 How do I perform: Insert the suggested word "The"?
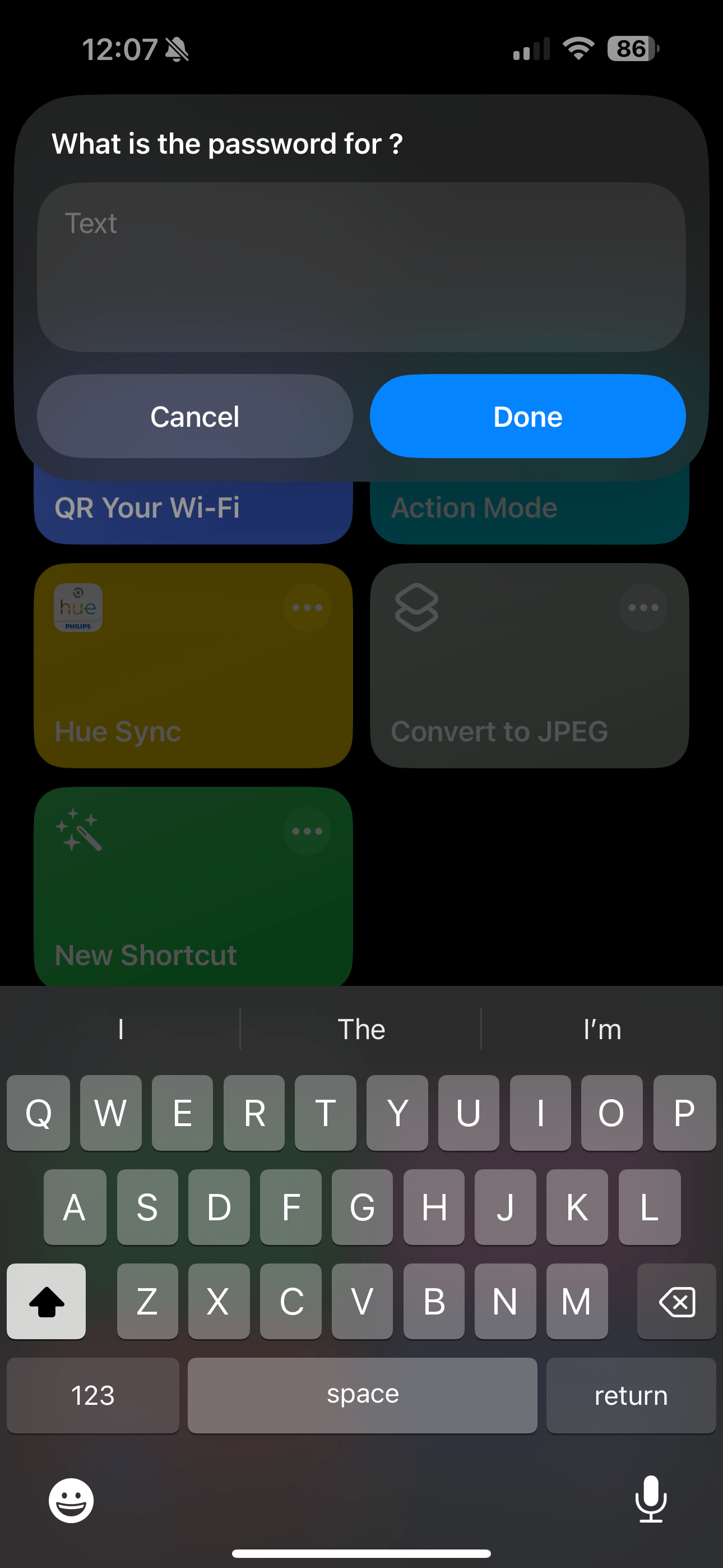pyautogui.click(x=361, y=1029)
